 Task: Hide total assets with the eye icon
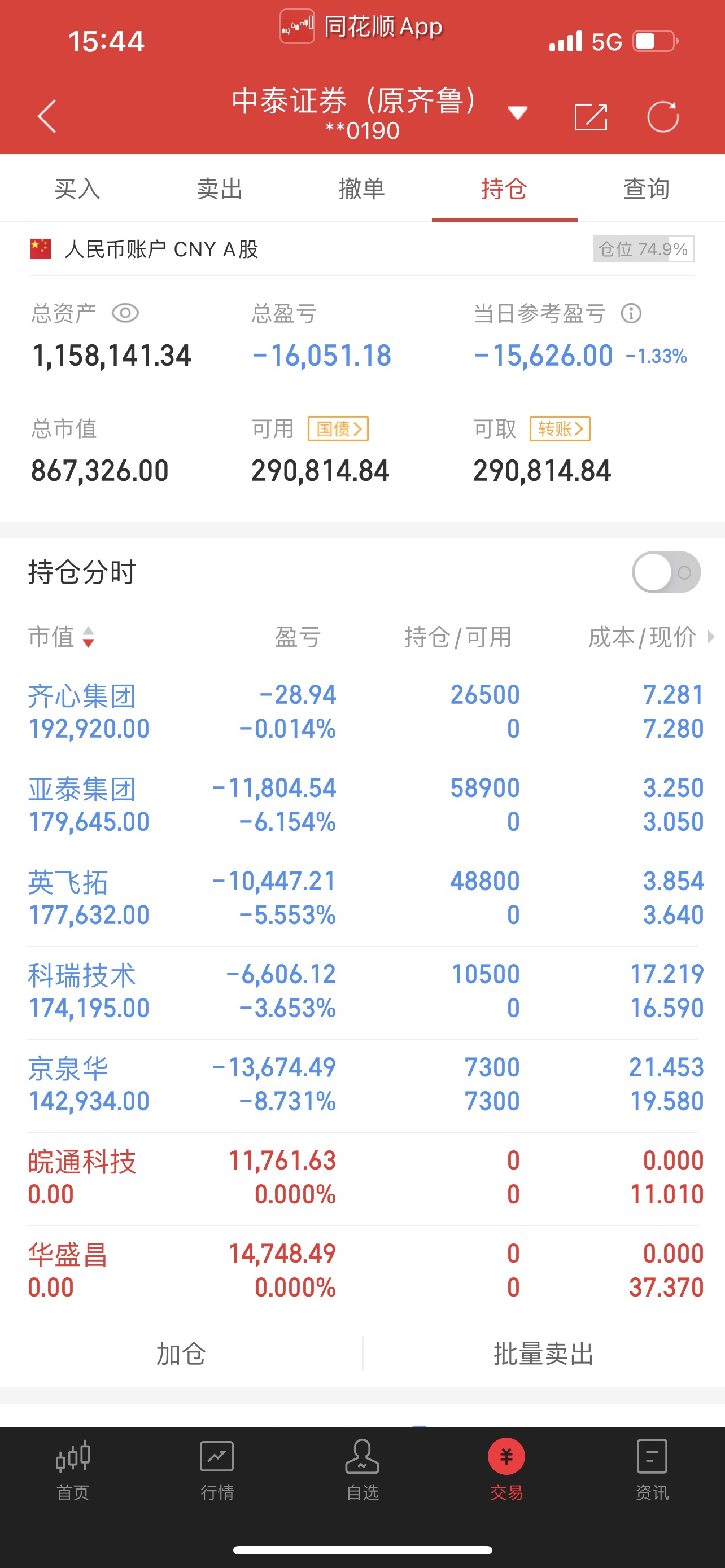pos(125,313)
